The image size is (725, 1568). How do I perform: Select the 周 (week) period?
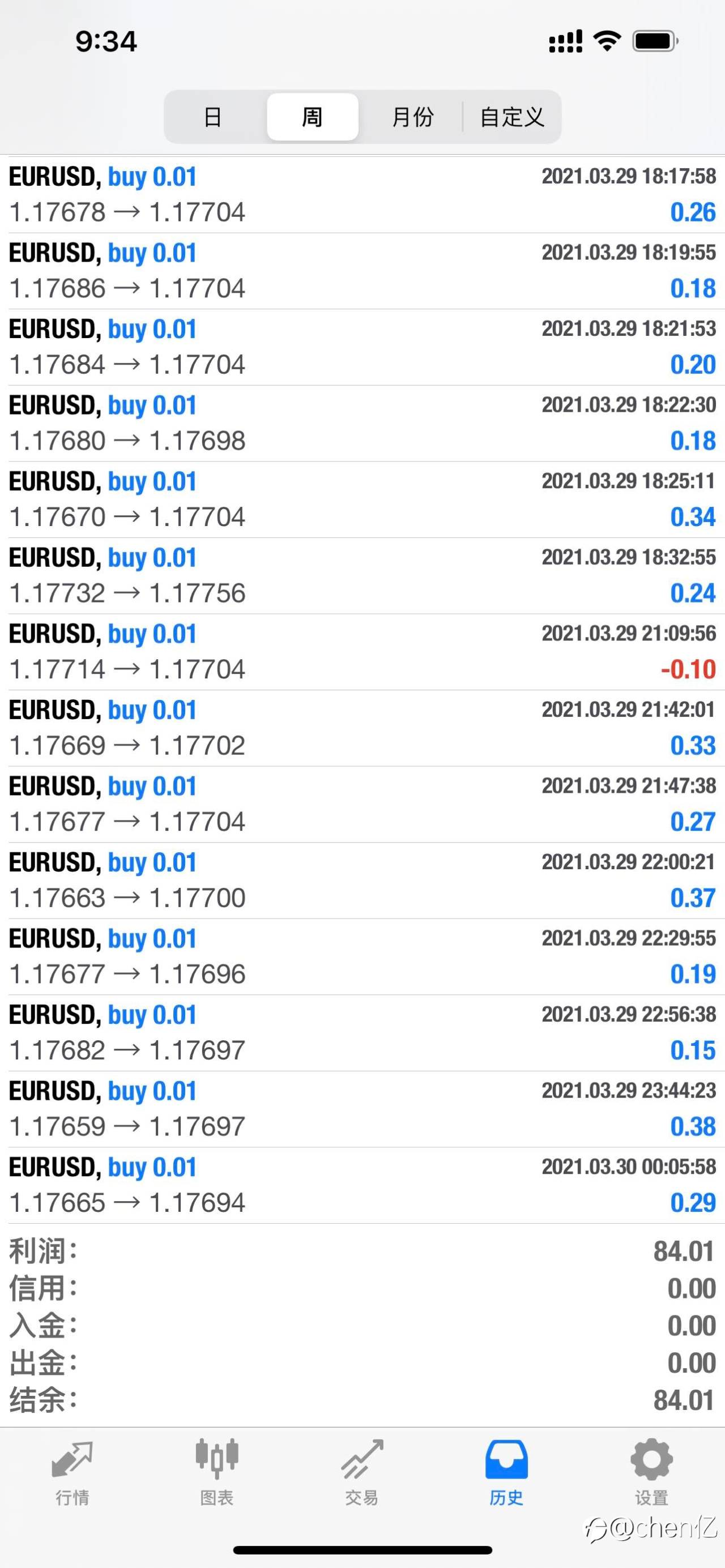click(x=312, y=117)
